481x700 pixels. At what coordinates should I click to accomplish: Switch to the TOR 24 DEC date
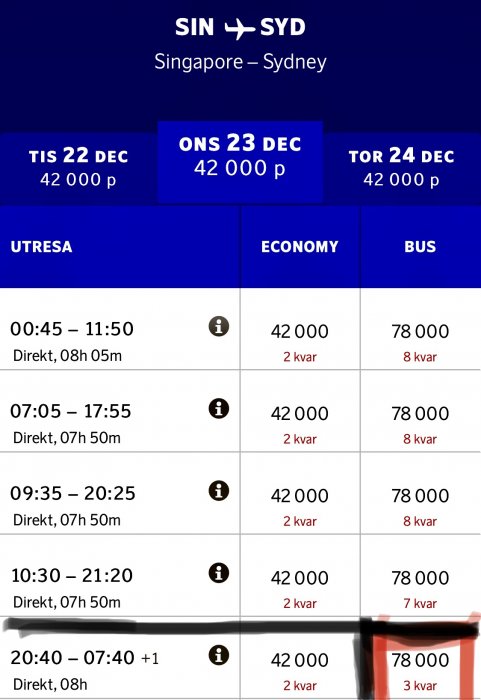point(402,168)
